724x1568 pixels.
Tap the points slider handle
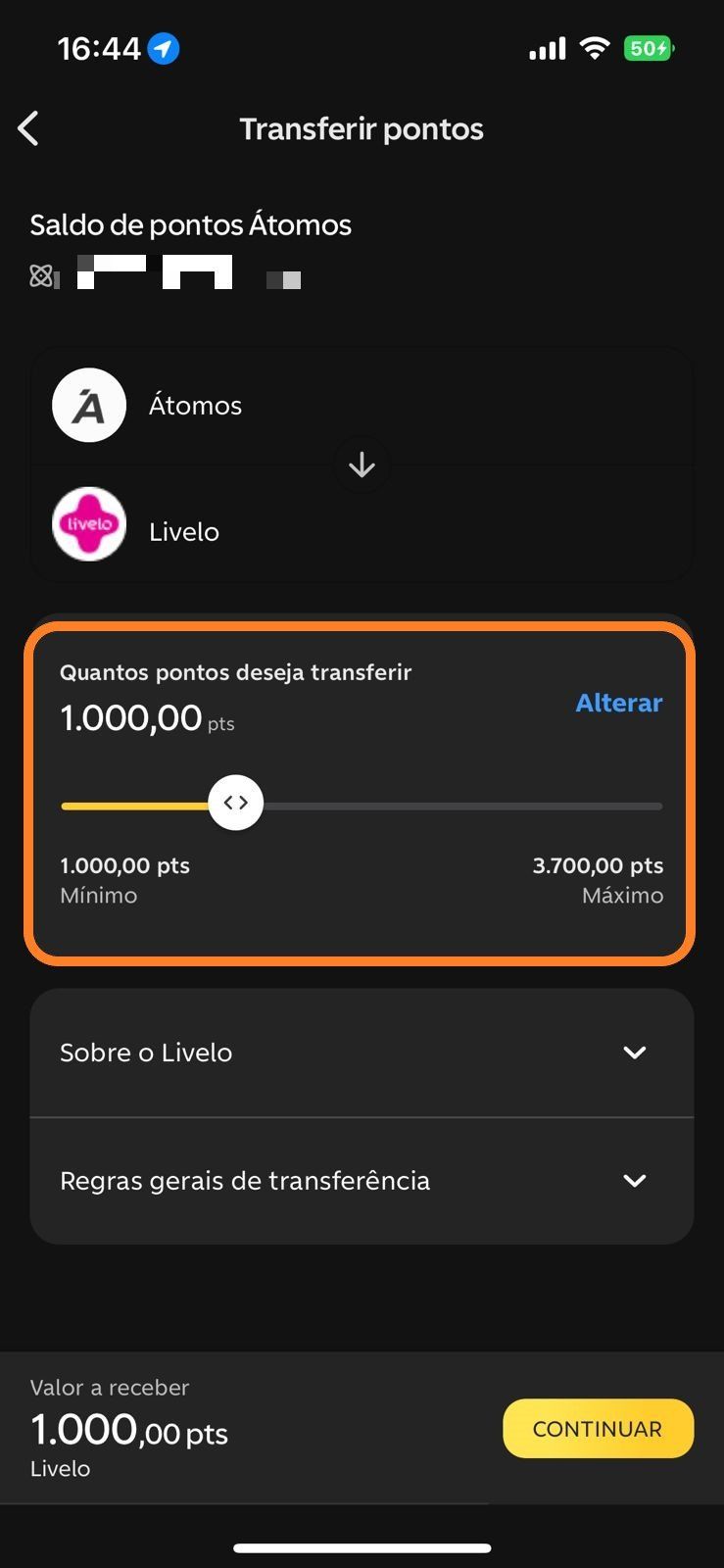tap(236, 803)
